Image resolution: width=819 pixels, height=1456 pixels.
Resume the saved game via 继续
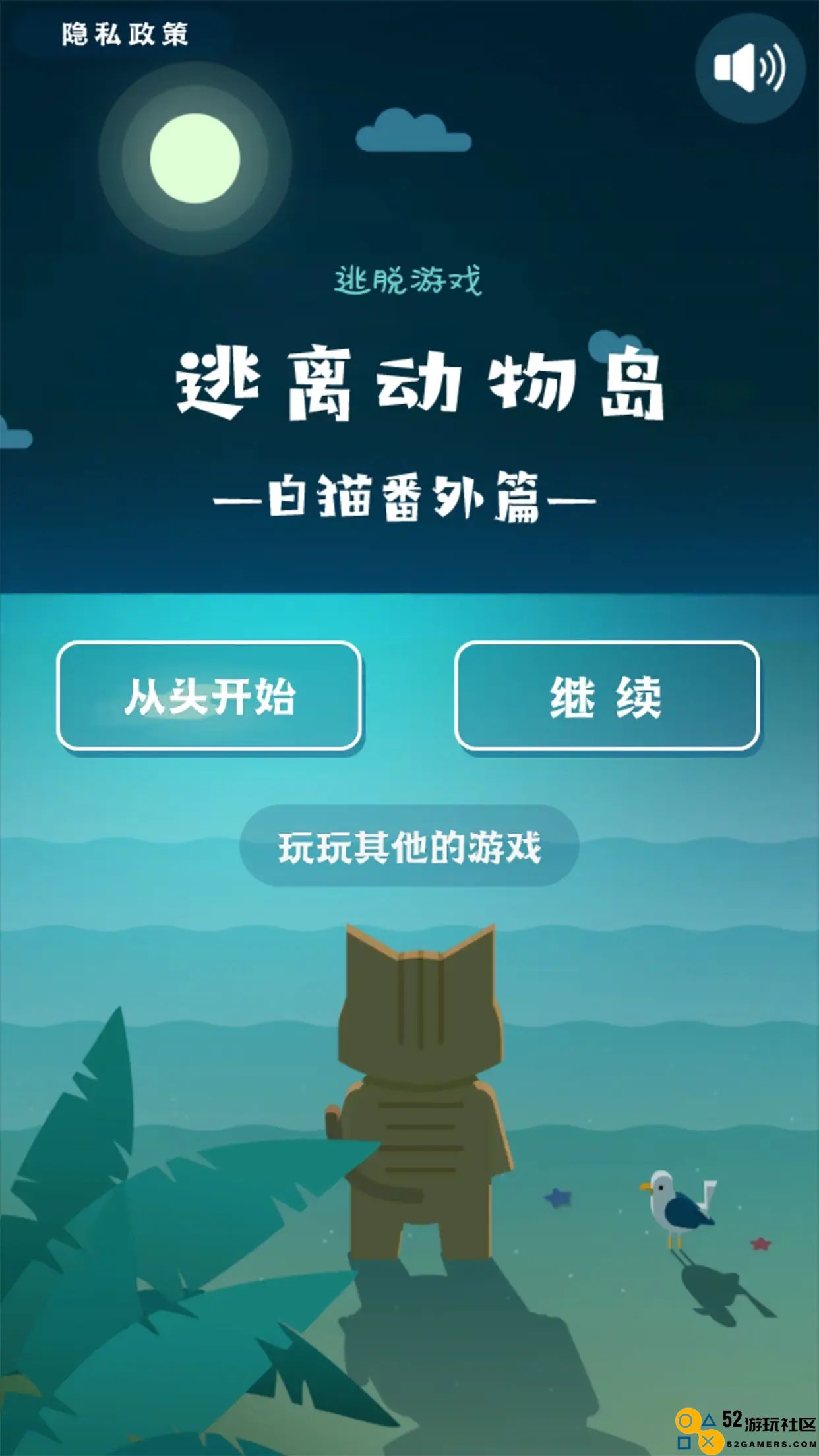pos(607,696)
